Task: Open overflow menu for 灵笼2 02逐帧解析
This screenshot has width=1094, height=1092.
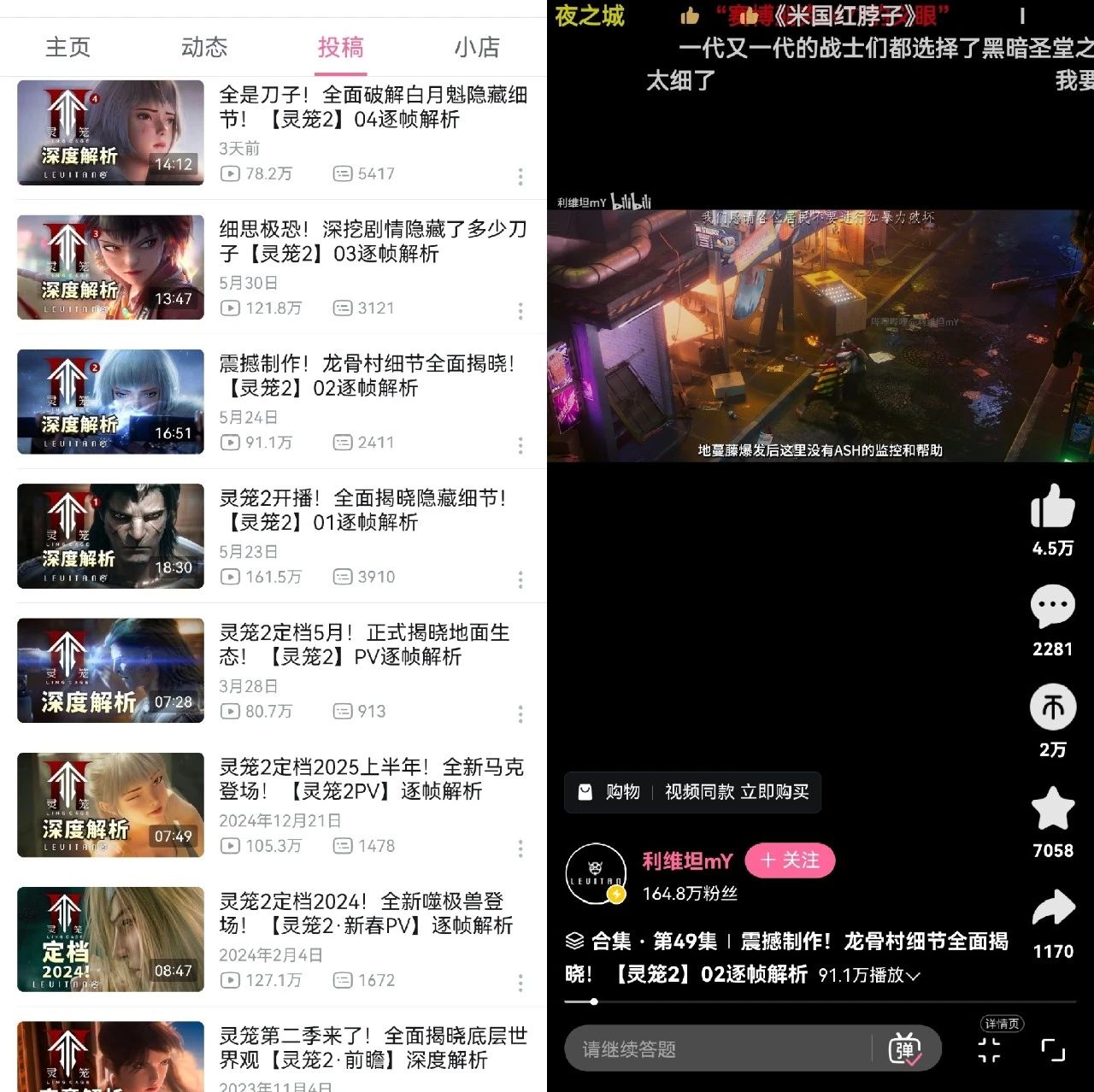Action: pos(521,446)
